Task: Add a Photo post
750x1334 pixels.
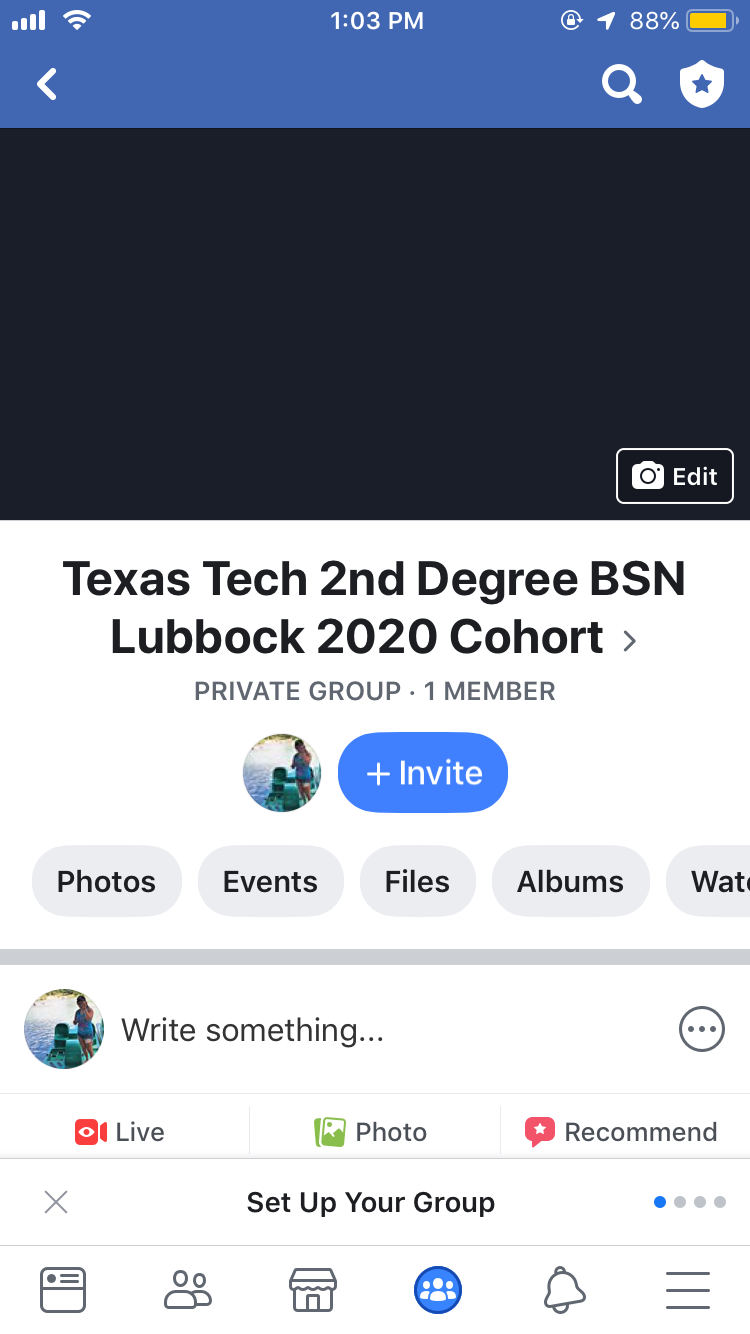Action: (371, 1132)
